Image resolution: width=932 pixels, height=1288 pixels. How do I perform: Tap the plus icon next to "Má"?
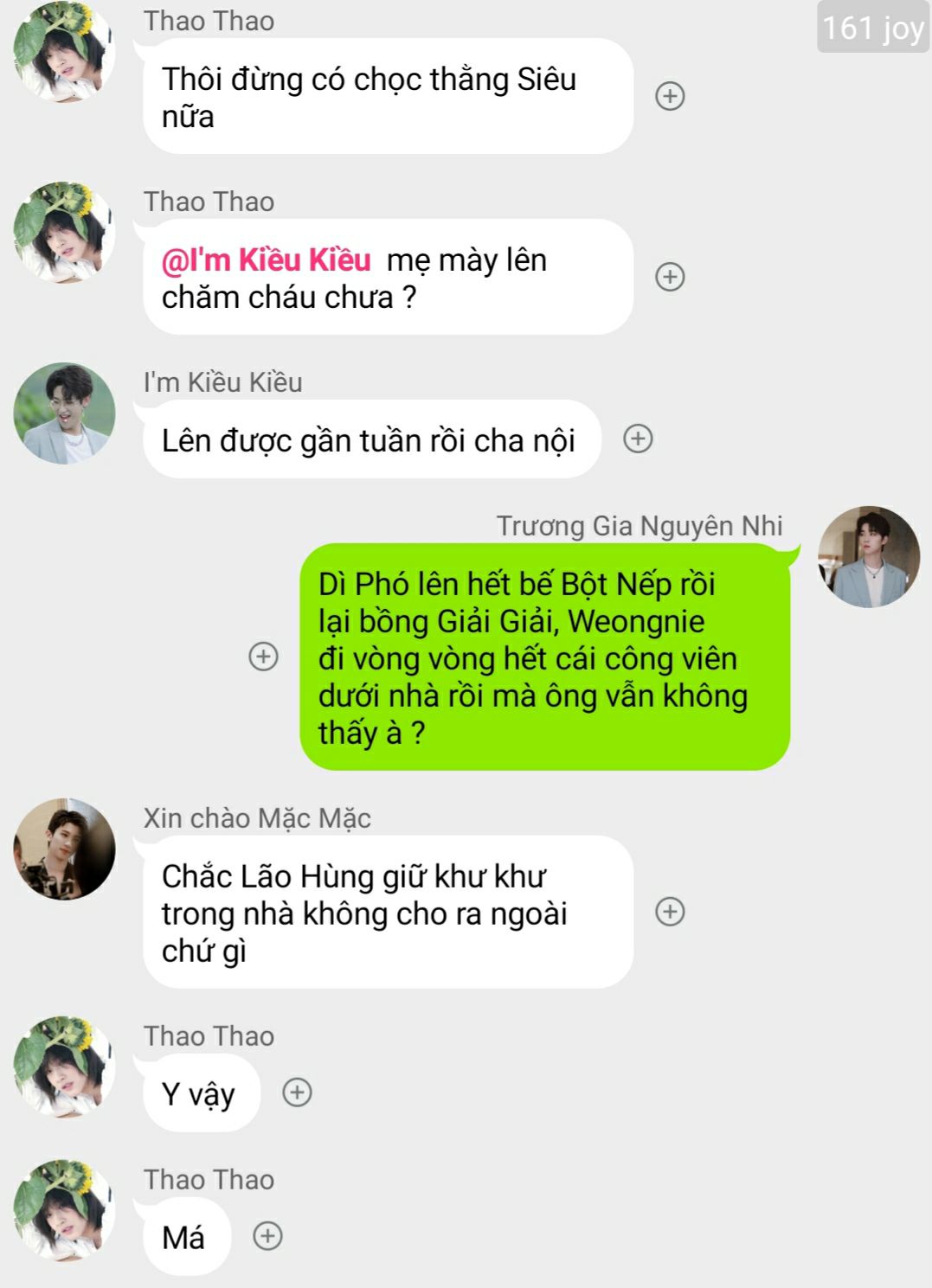(267, 1236)
